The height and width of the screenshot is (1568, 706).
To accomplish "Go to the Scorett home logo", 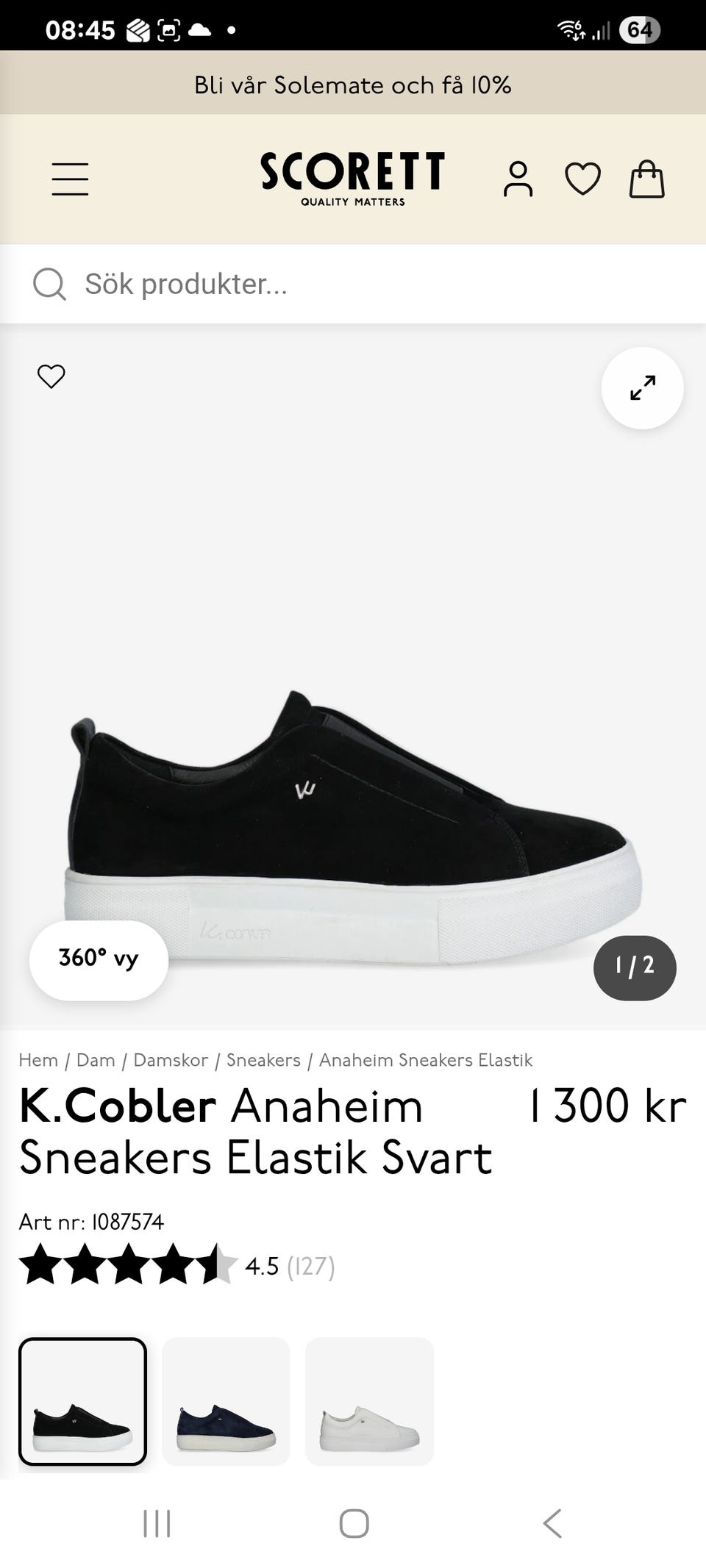I will [x=353, y=178].
